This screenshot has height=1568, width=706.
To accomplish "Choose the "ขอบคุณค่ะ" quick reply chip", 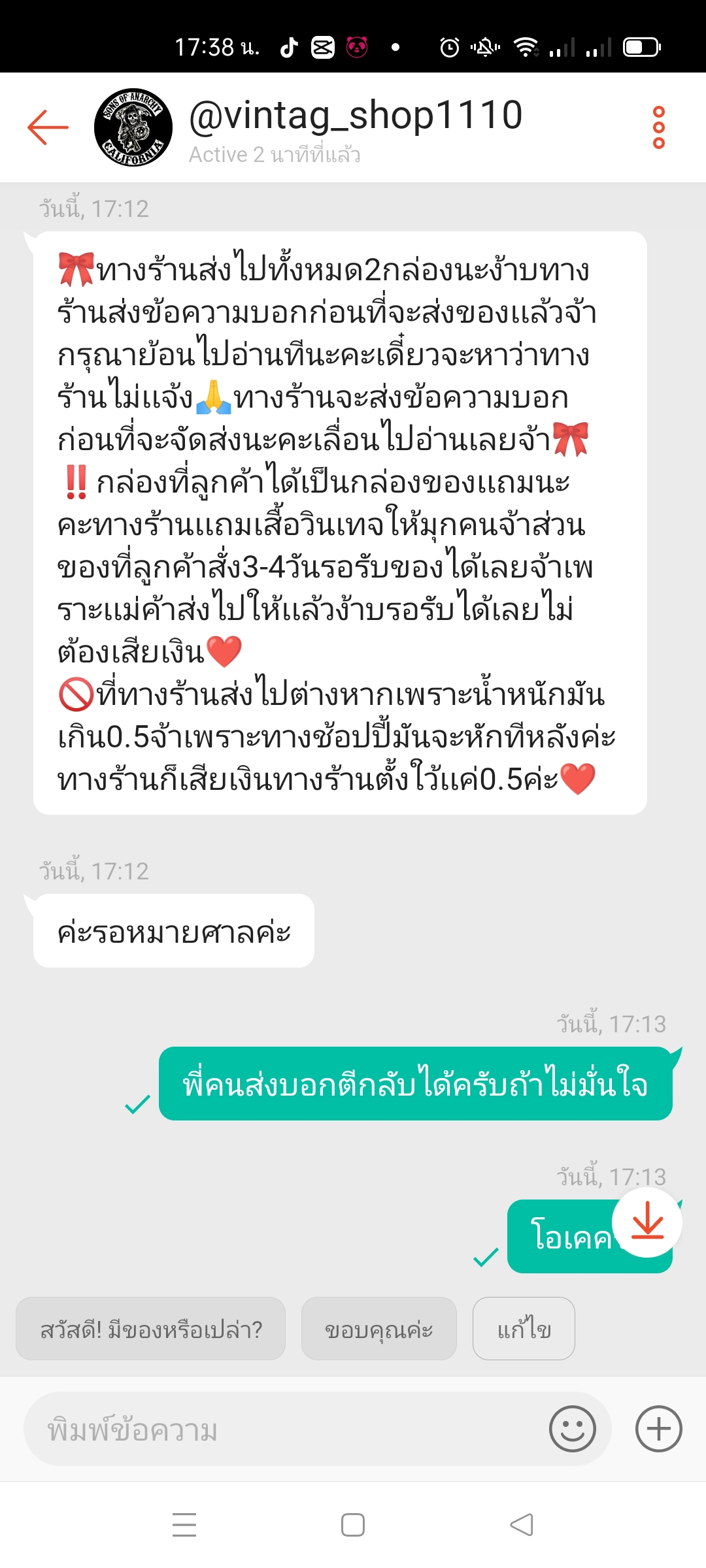I will 378,1328.
